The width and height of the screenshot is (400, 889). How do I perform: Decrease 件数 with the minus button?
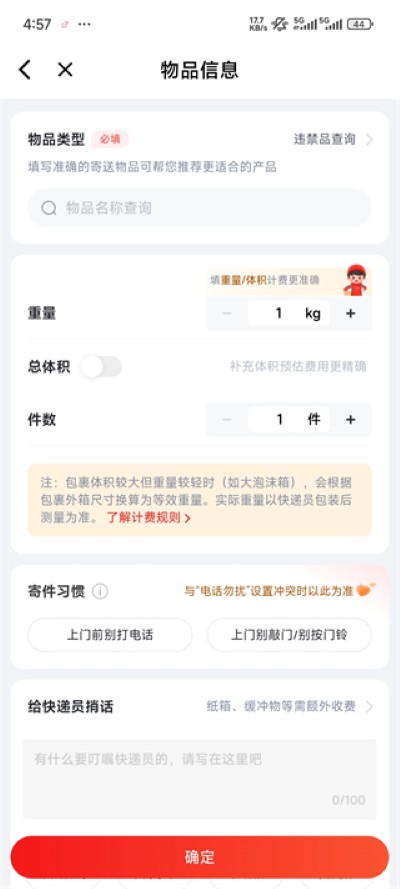click(x=227, y=420)
